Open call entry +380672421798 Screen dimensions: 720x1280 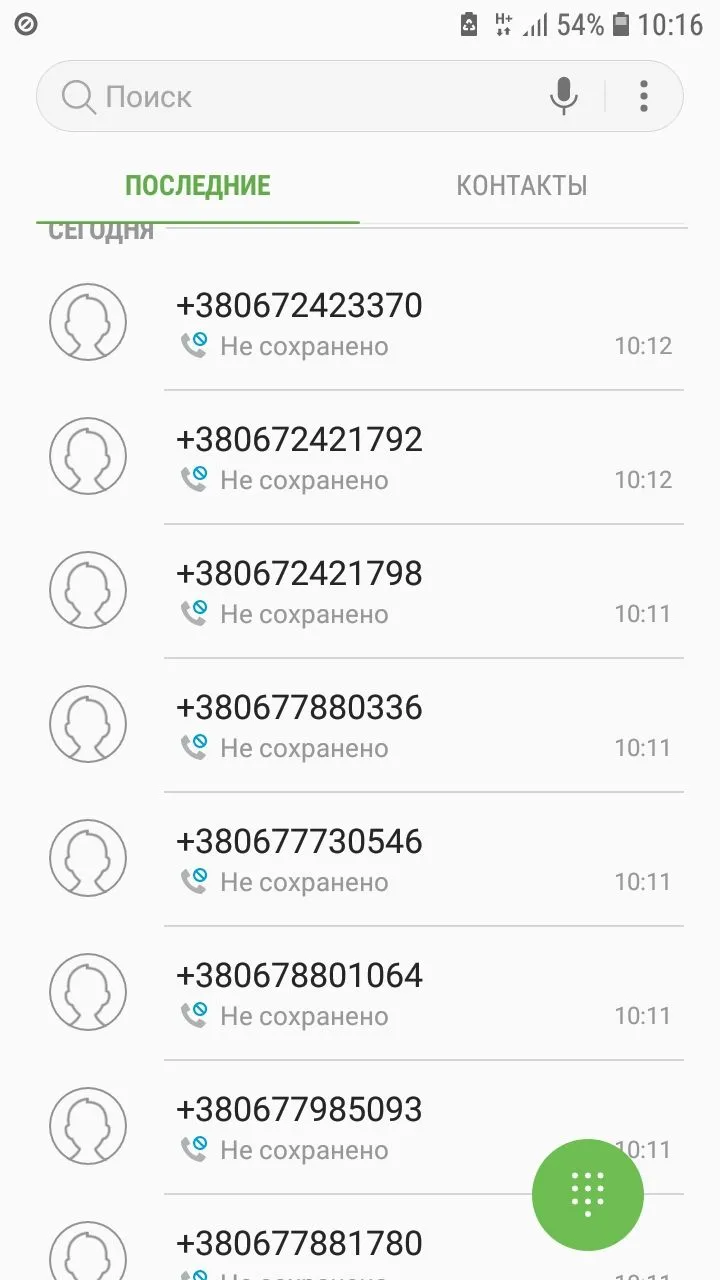(400, 592)
